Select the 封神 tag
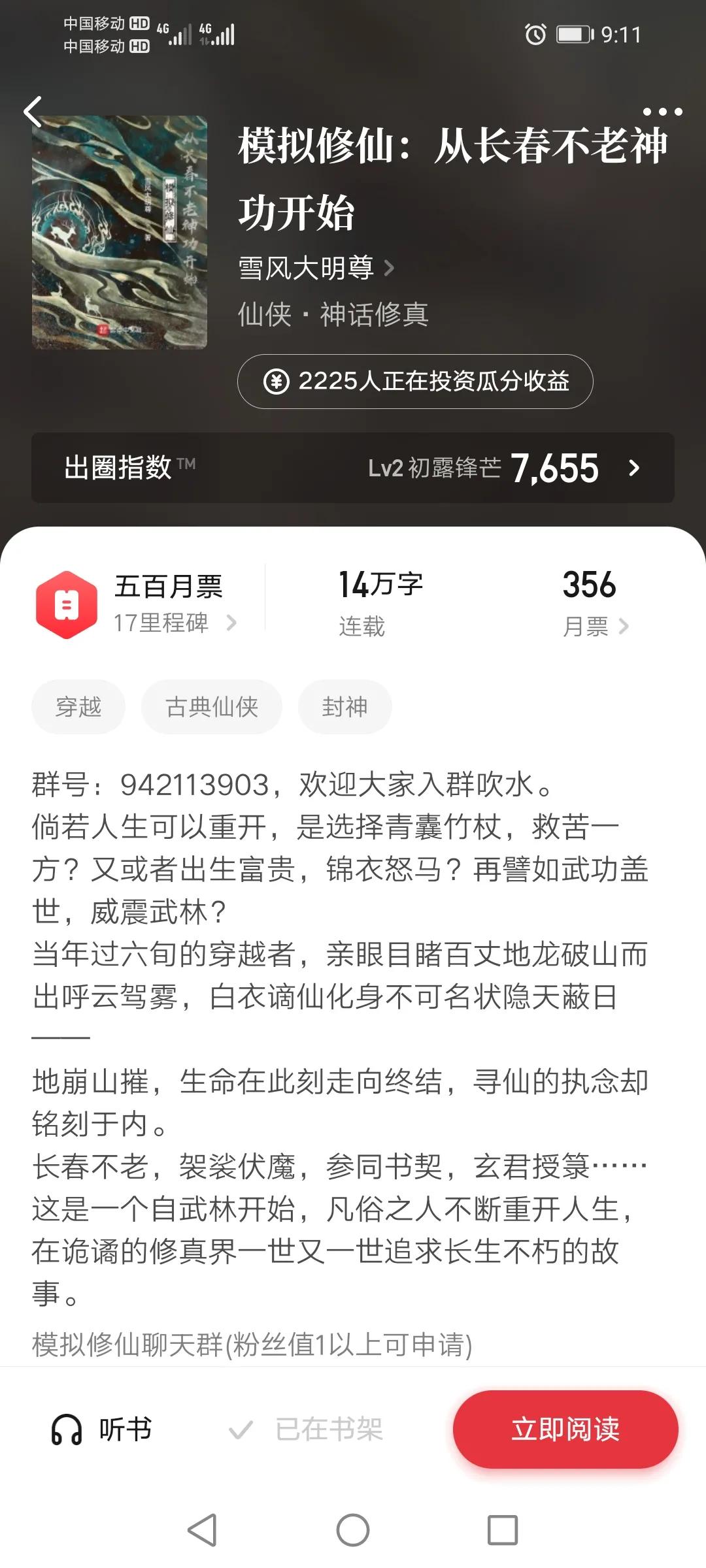 click(x=345, y=706)
